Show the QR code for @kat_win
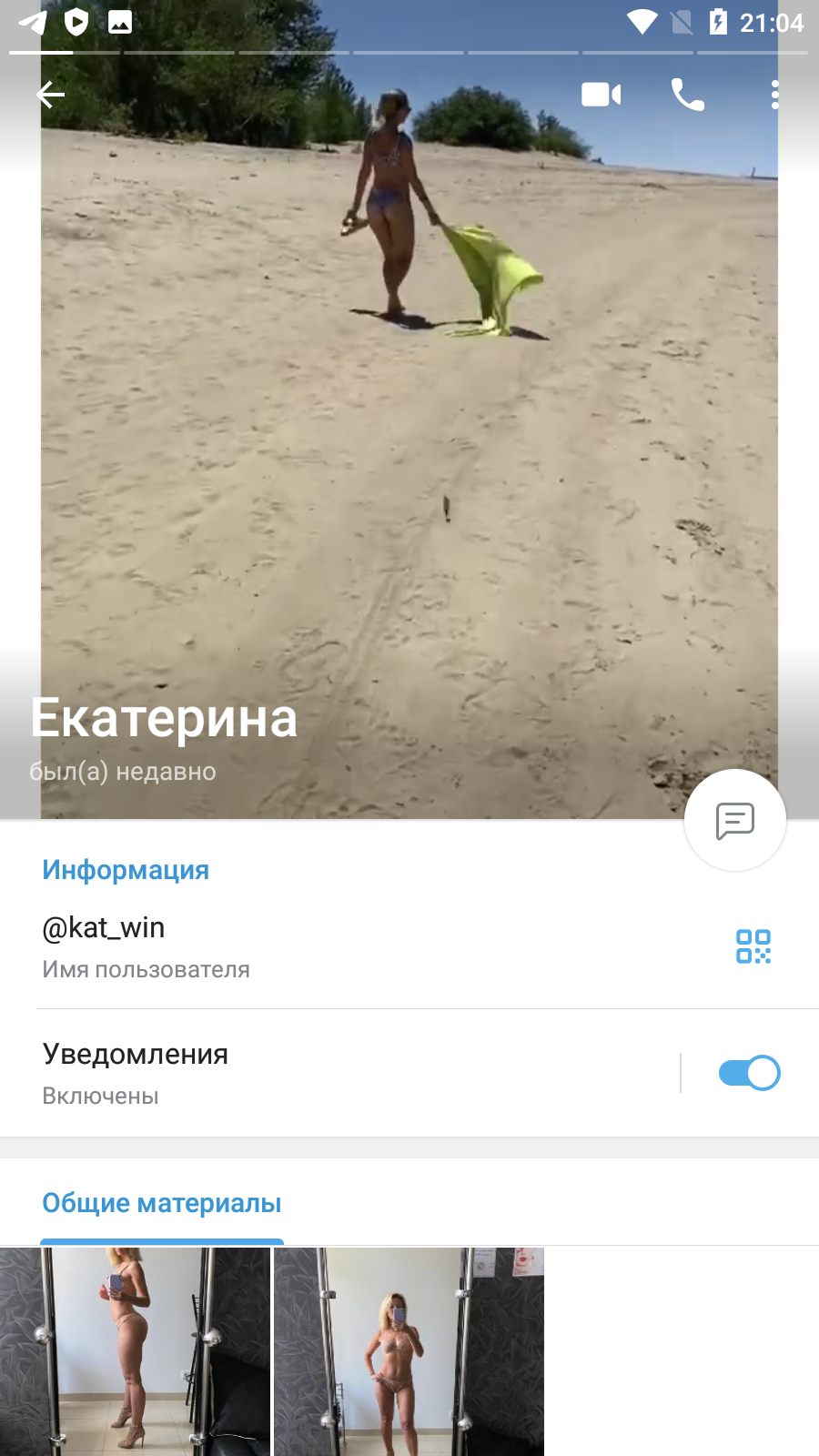This screenshot has height=1456, width=819. click(753, 946)
